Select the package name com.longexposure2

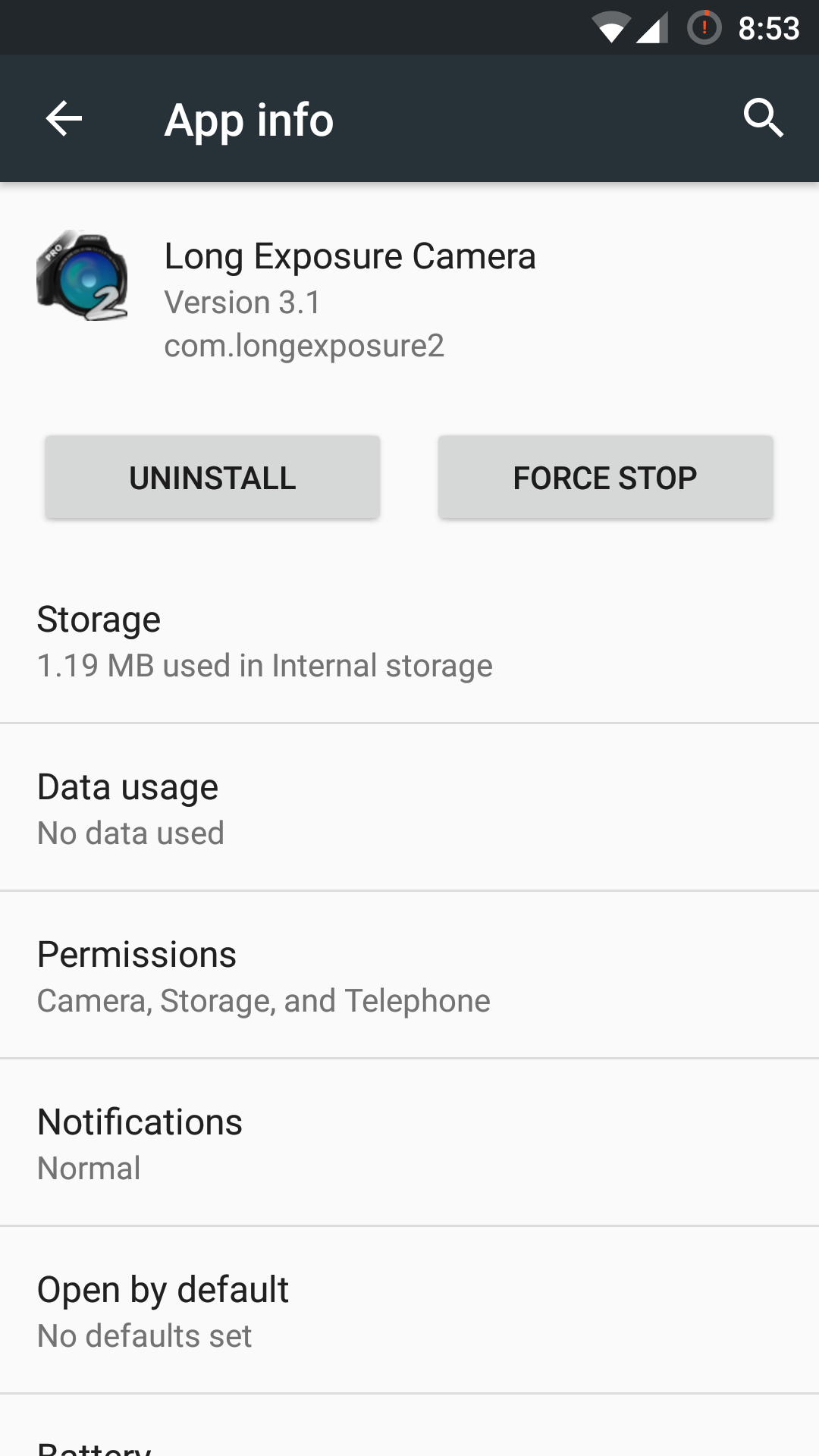coord(303,346)
